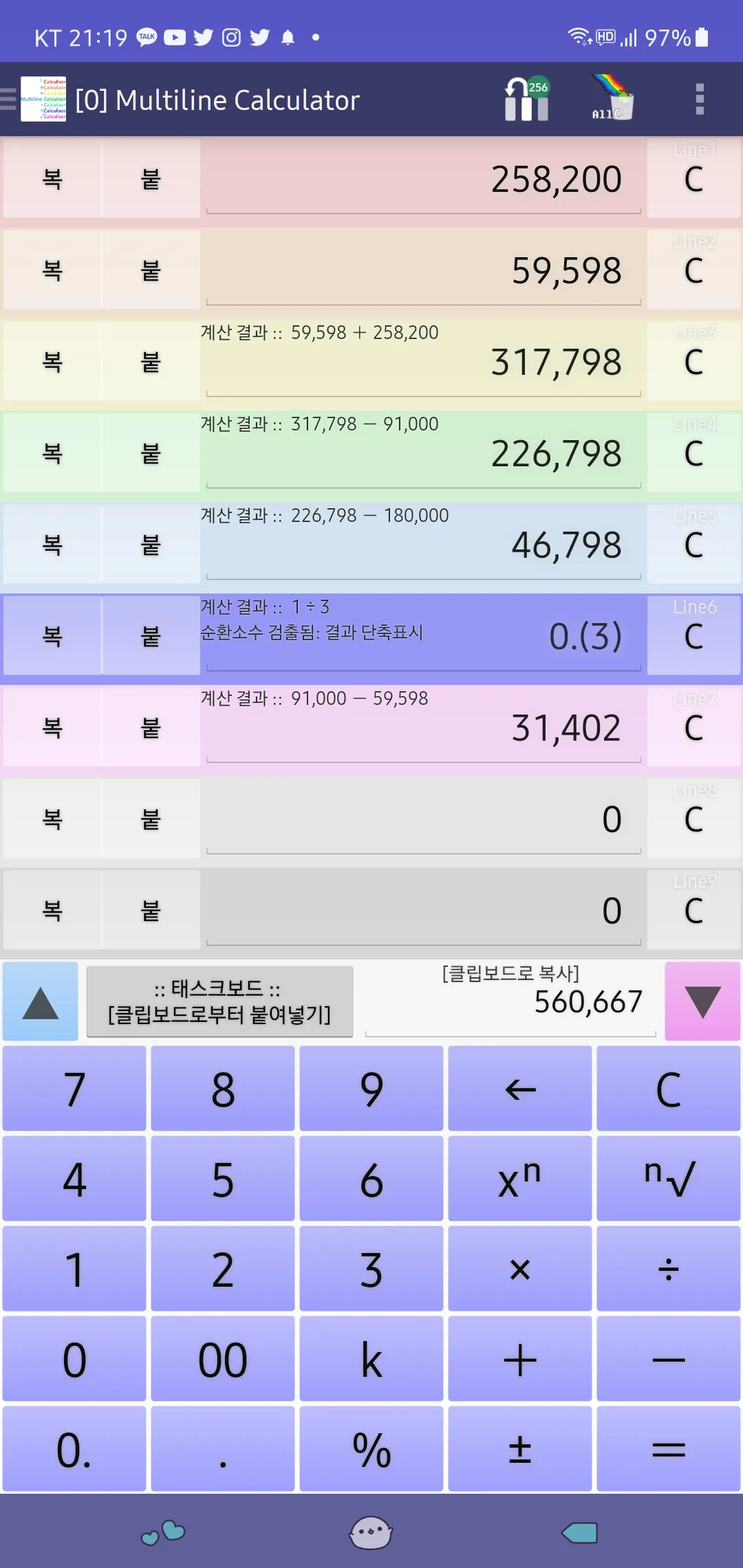Clear Line6 with its C button

(x=693, y=637)
